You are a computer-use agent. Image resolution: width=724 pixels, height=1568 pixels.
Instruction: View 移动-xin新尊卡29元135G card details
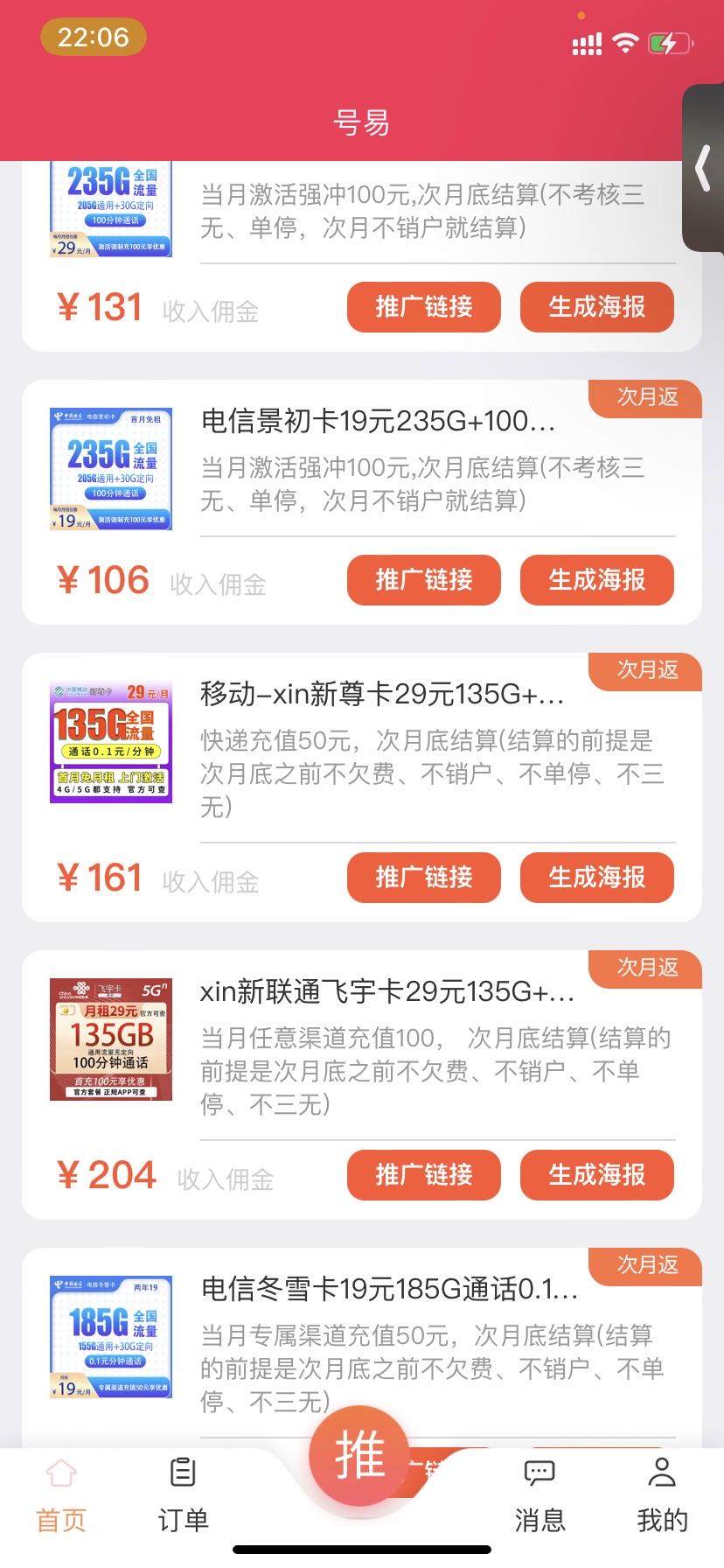click(x=381, y=695)
